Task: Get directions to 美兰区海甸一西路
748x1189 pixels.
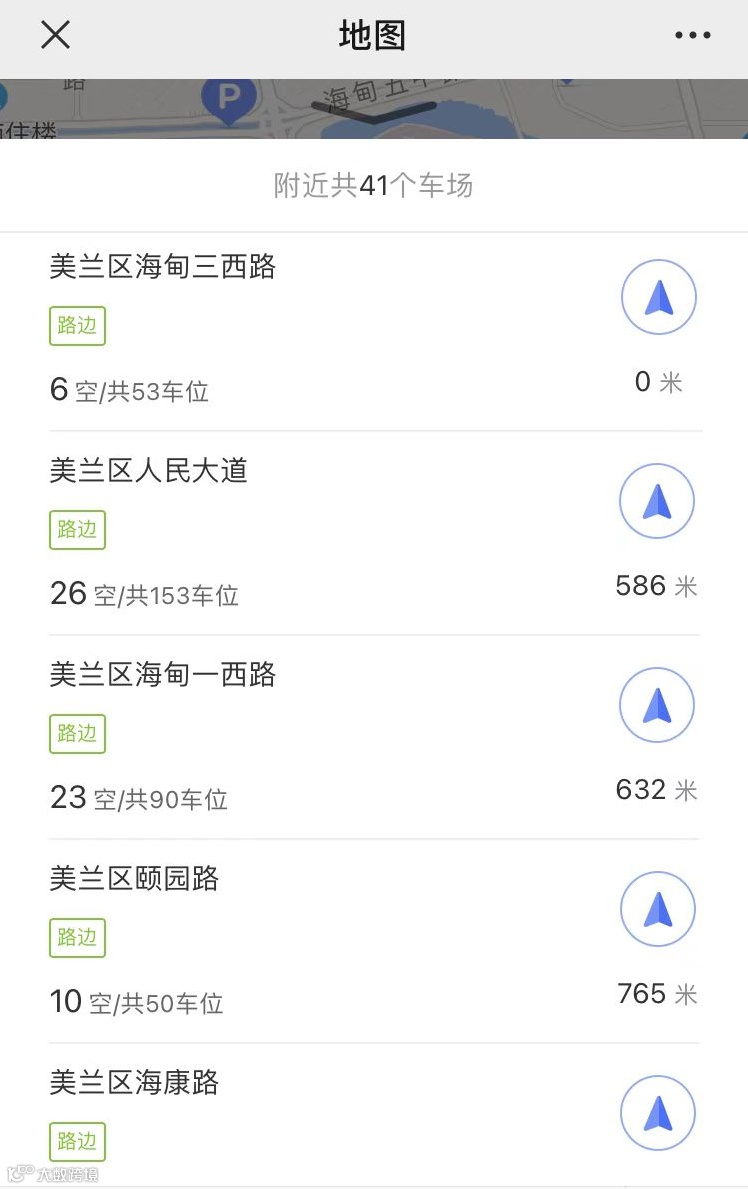Action: (657, 706)
